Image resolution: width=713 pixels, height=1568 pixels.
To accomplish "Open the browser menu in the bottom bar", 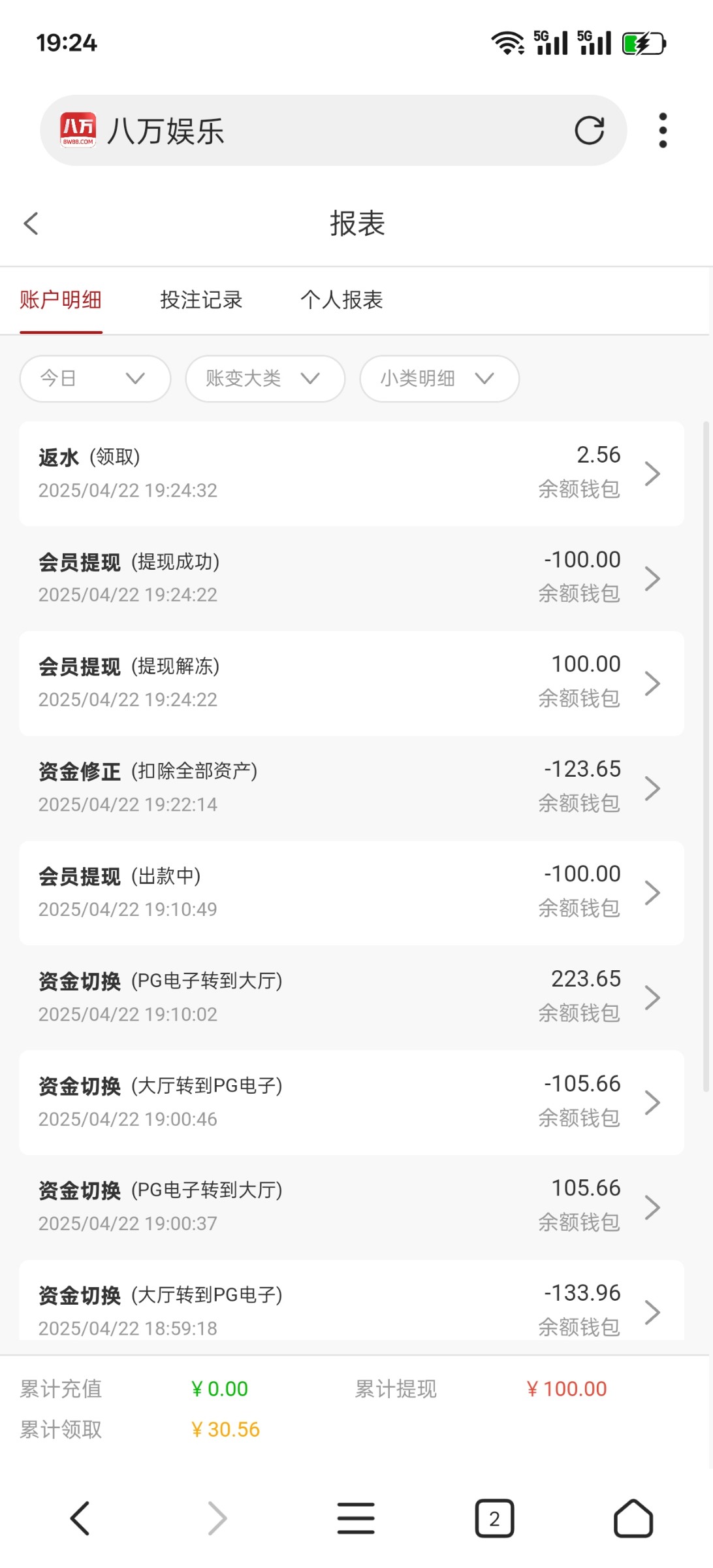I will click(x=356, y=1518).
